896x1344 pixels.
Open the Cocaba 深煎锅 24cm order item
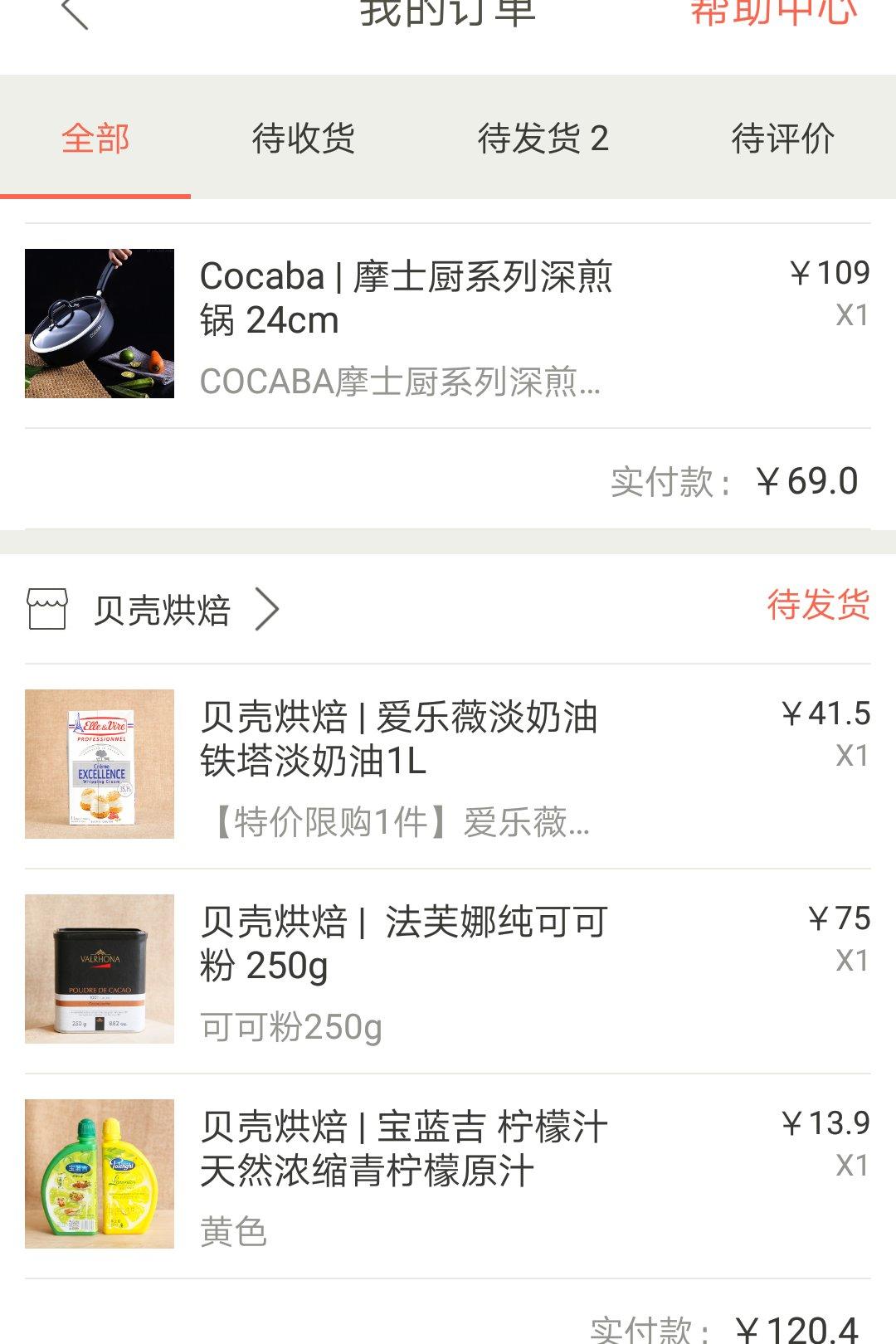(x=405, y=324)
